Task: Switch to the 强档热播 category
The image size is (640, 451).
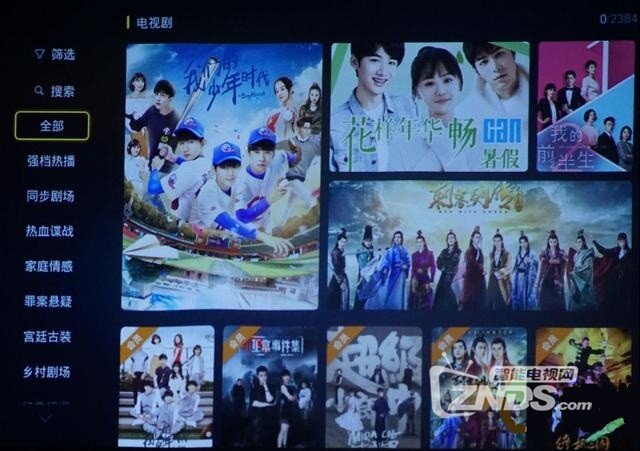Action: tap(50, 161)
